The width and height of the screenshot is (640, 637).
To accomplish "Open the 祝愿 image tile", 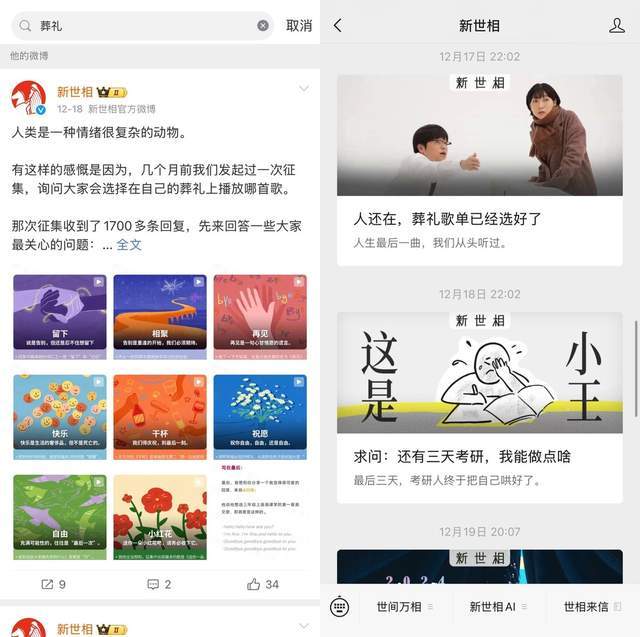I will [x=260, y=417].
